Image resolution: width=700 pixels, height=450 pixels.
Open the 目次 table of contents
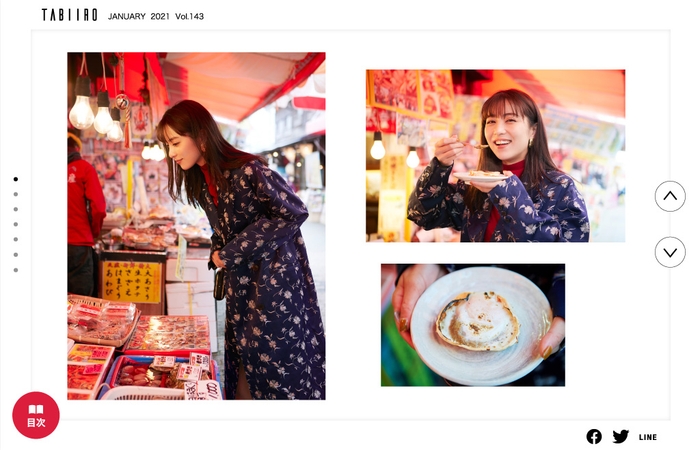click(x=36, y=415)
